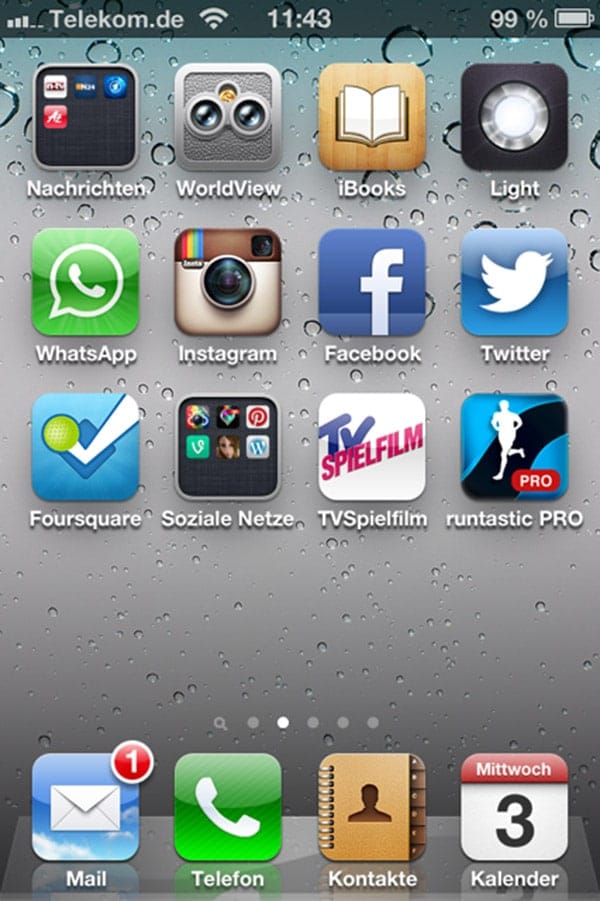
Task: Launch Instagram
Action: (228, 282)
